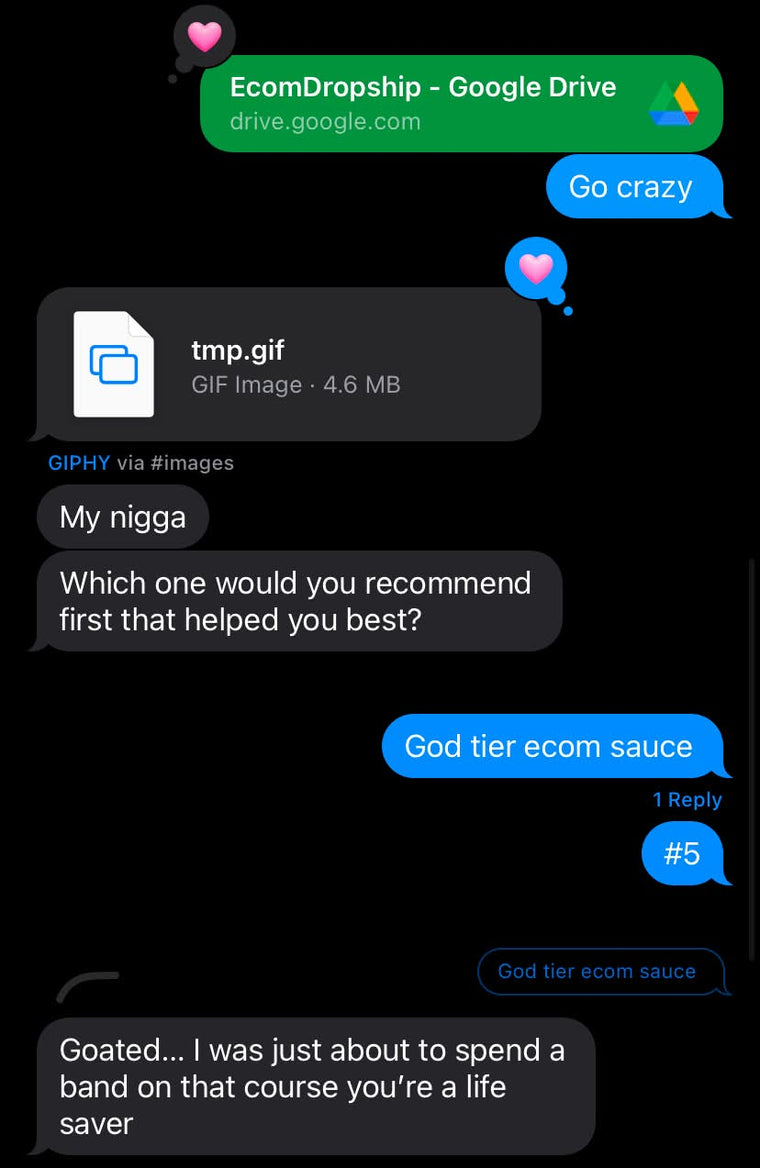View the 1 Reply thread
The image size is (760, 1168).
[x=686, y=799]
